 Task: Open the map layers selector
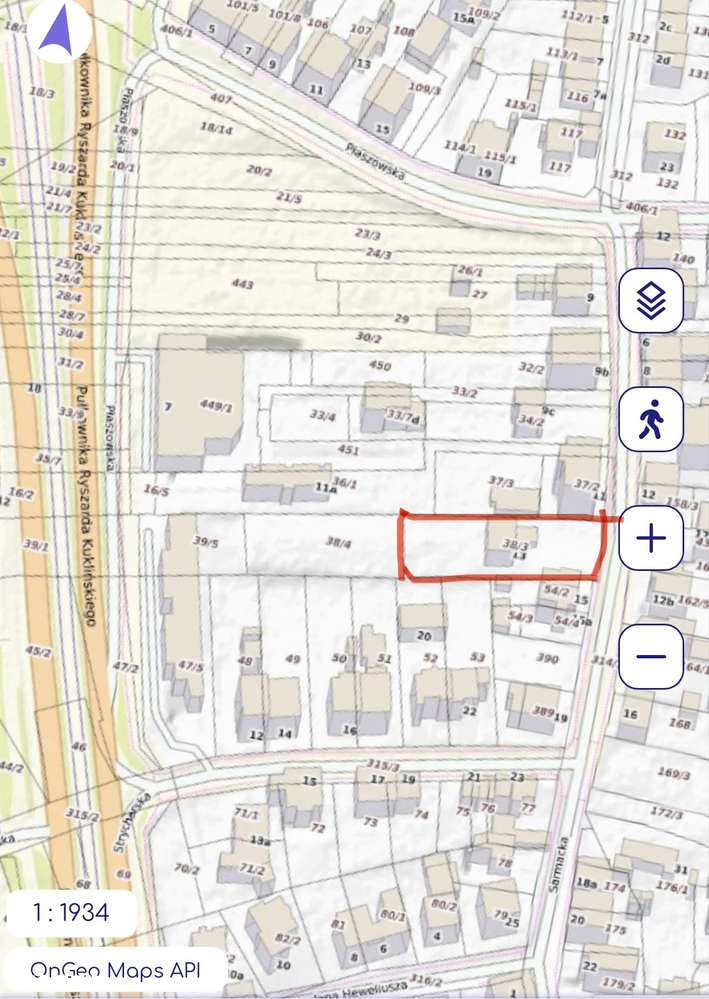[651, 301]
